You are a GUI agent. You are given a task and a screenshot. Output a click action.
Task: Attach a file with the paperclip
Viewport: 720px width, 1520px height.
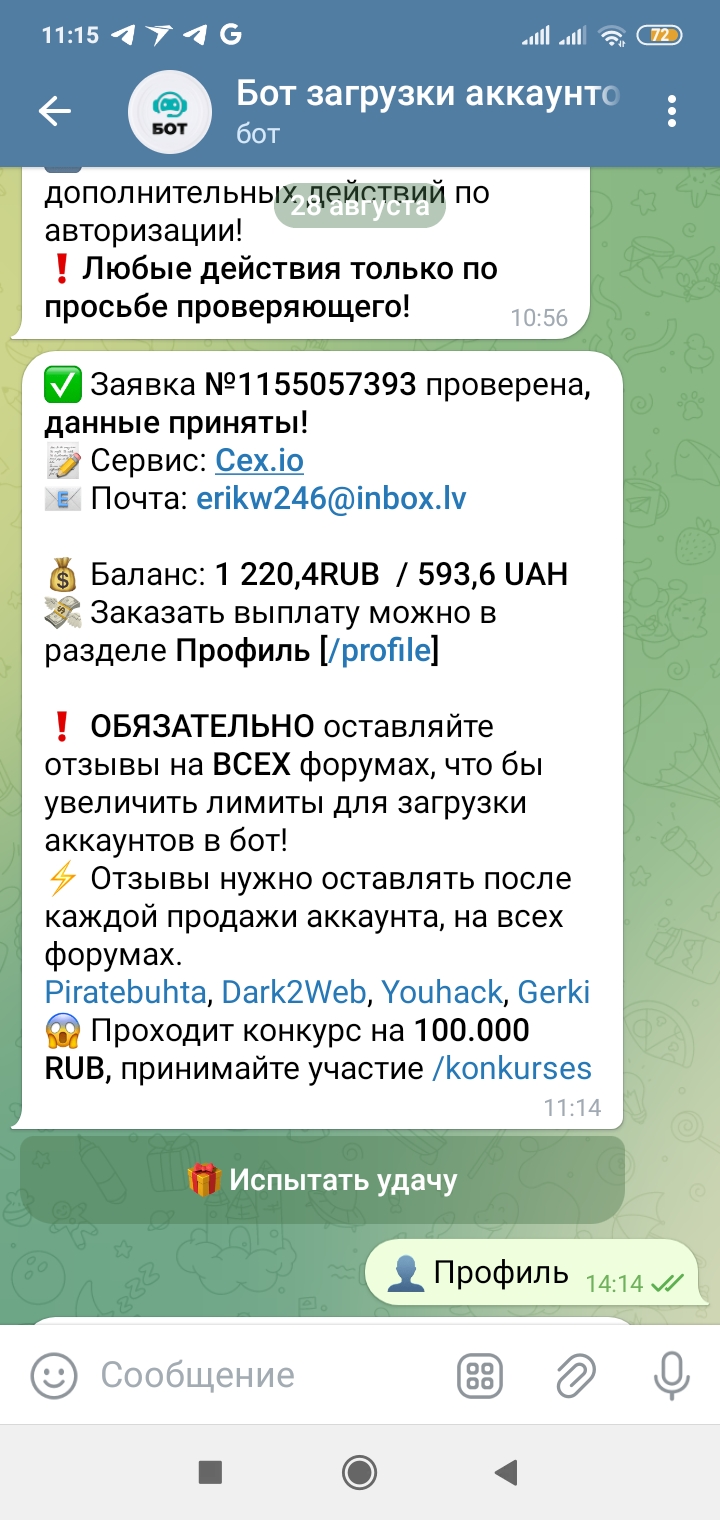click(576, 1375)
